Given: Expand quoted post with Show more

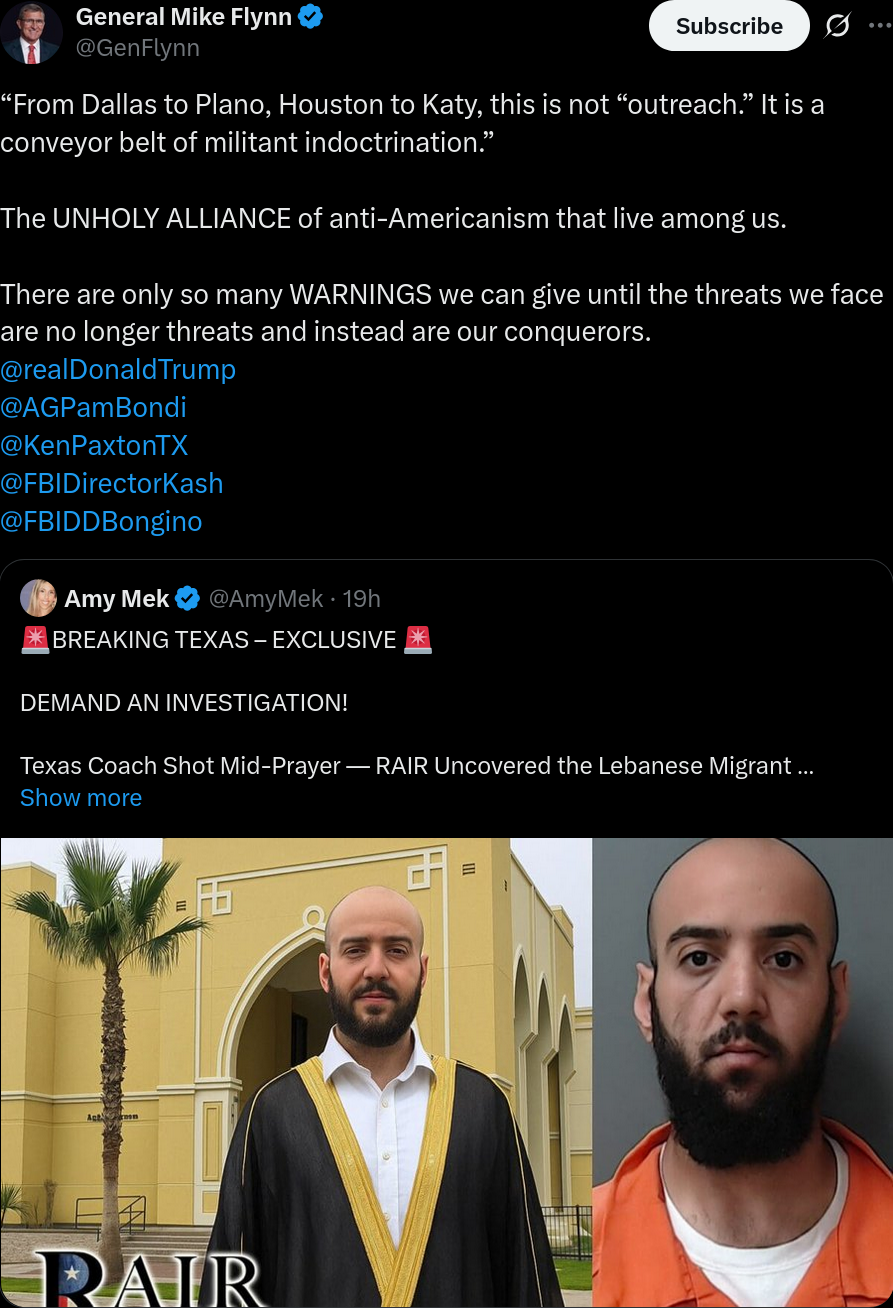Looking at the screenshot, I should pyautogui.click(x=81, y=797).
